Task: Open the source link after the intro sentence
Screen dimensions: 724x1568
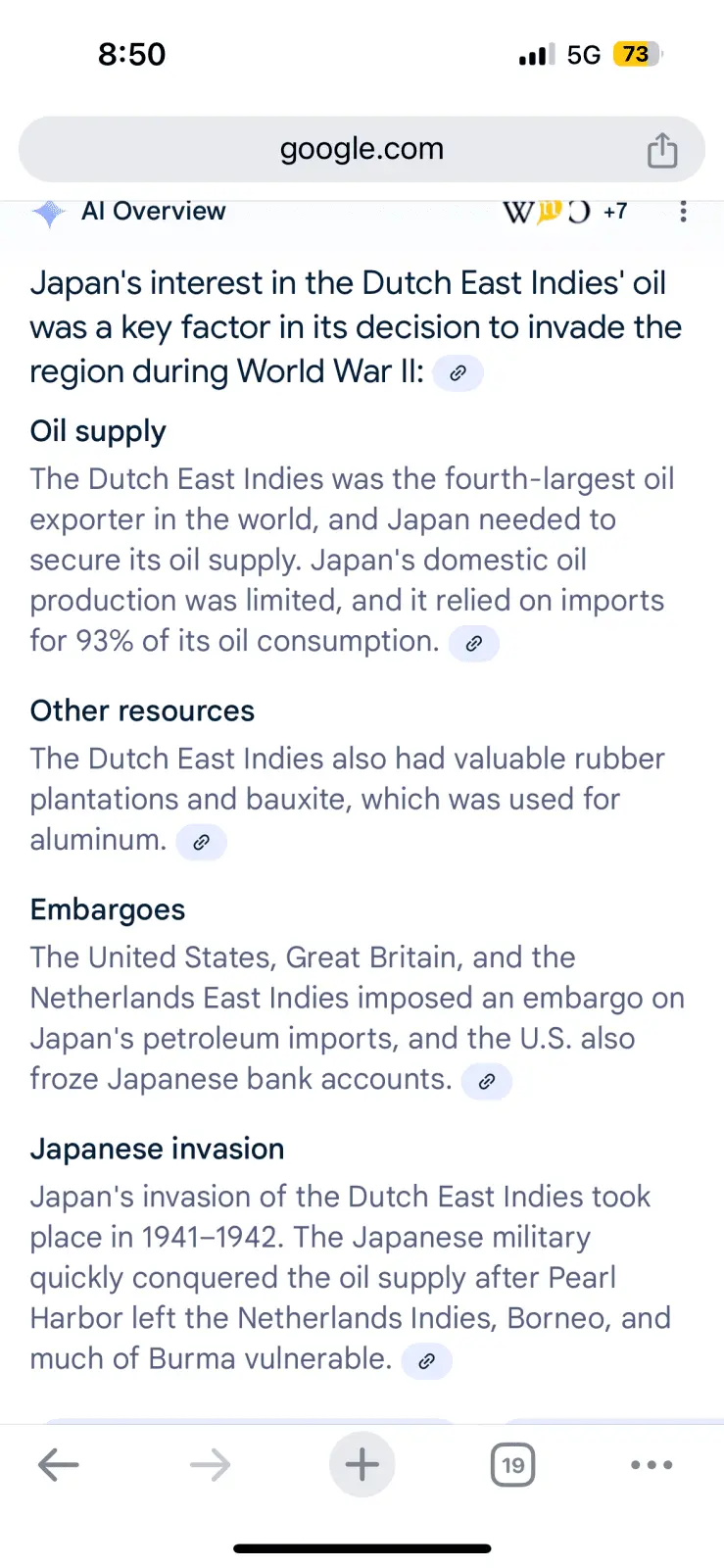Action: (x=458, y=373)
